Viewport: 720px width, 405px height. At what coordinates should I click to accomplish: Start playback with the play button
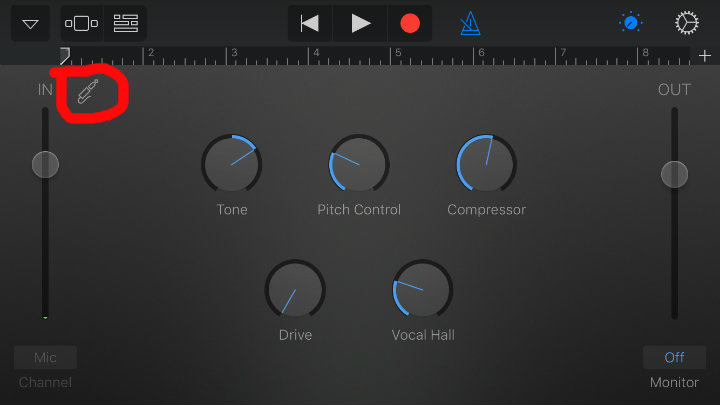(360, 23)
